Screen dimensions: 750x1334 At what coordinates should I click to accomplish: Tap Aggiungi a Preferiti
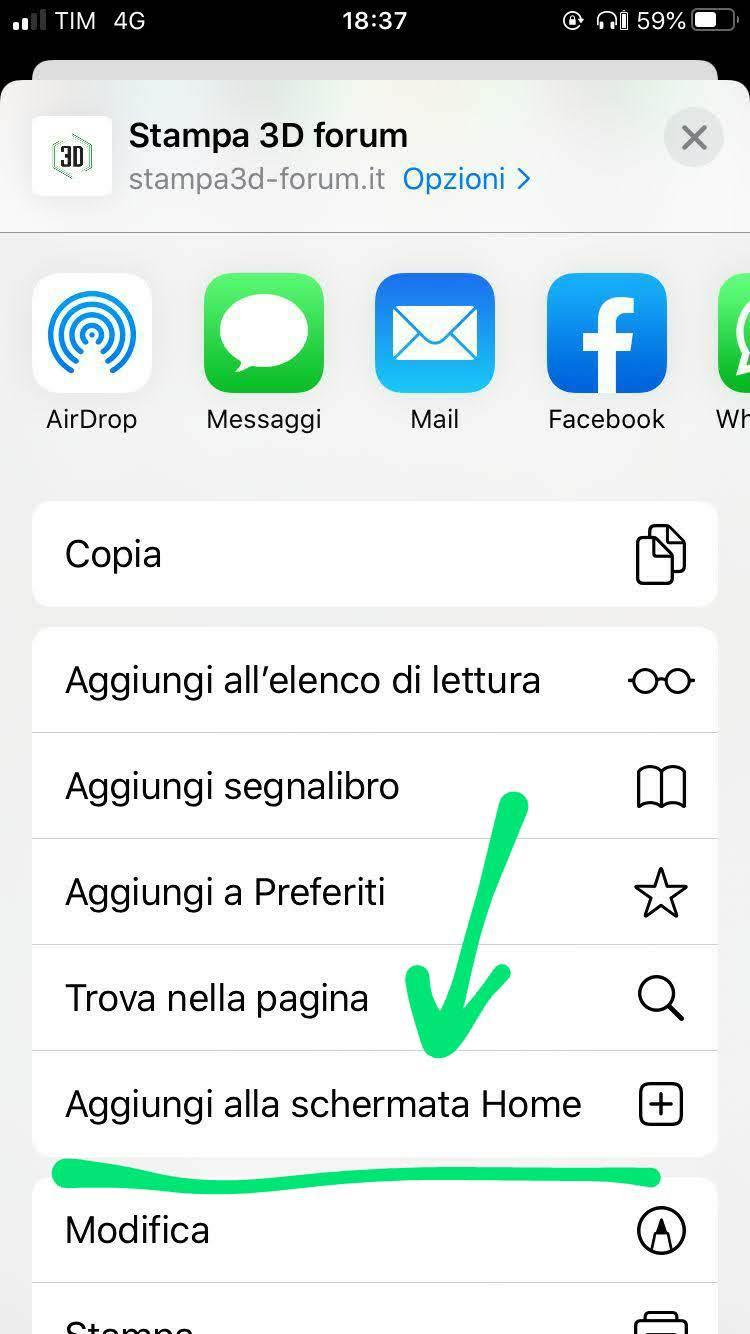pos(374,892)
